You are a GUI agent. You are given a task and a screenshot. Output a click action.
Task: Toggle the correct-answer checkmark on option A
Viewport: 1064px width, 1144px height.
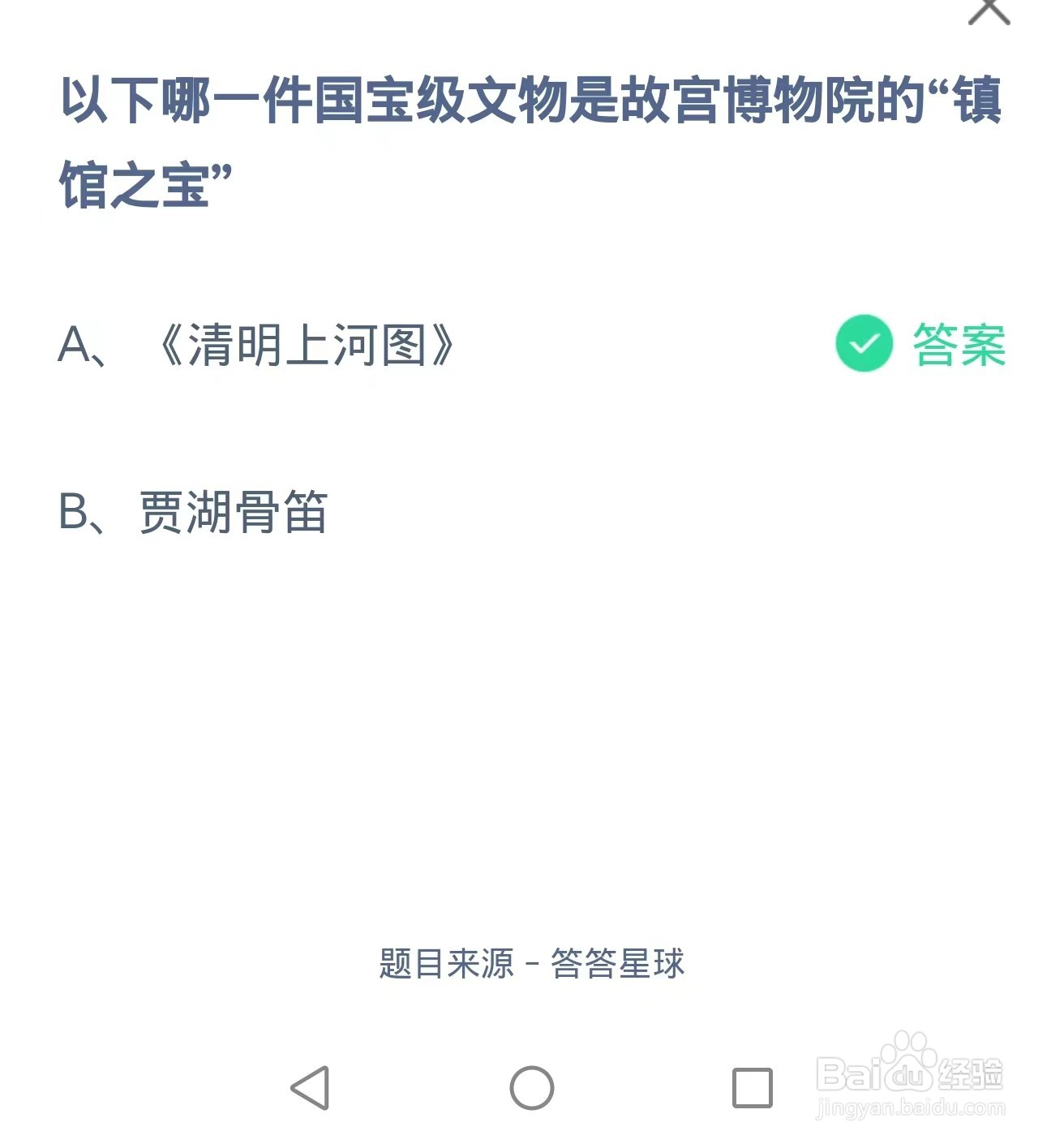(x=865, y=344)
